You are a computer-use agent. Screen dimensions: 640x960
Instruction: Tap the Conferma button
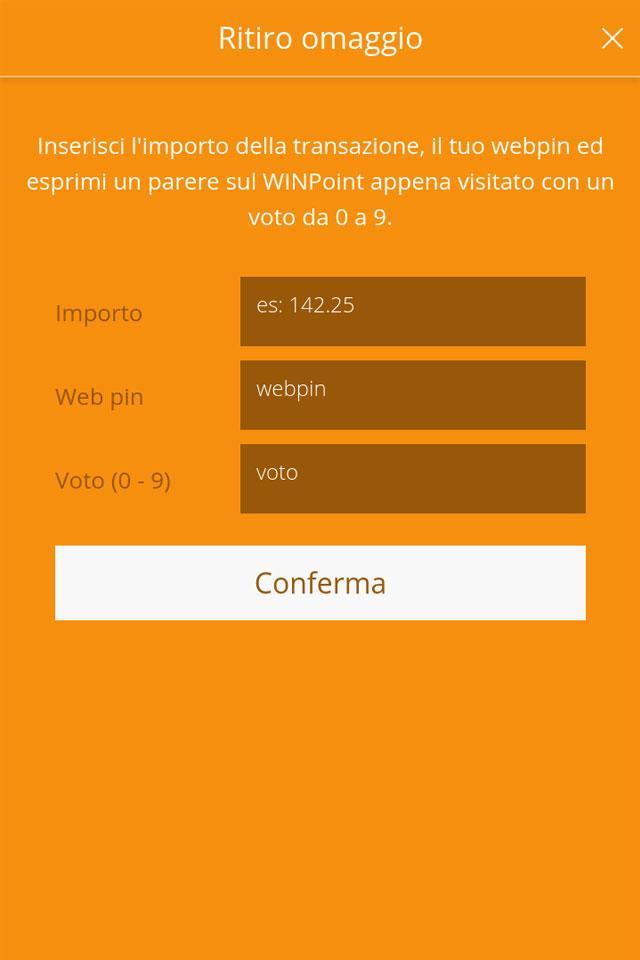click(320, 583)
